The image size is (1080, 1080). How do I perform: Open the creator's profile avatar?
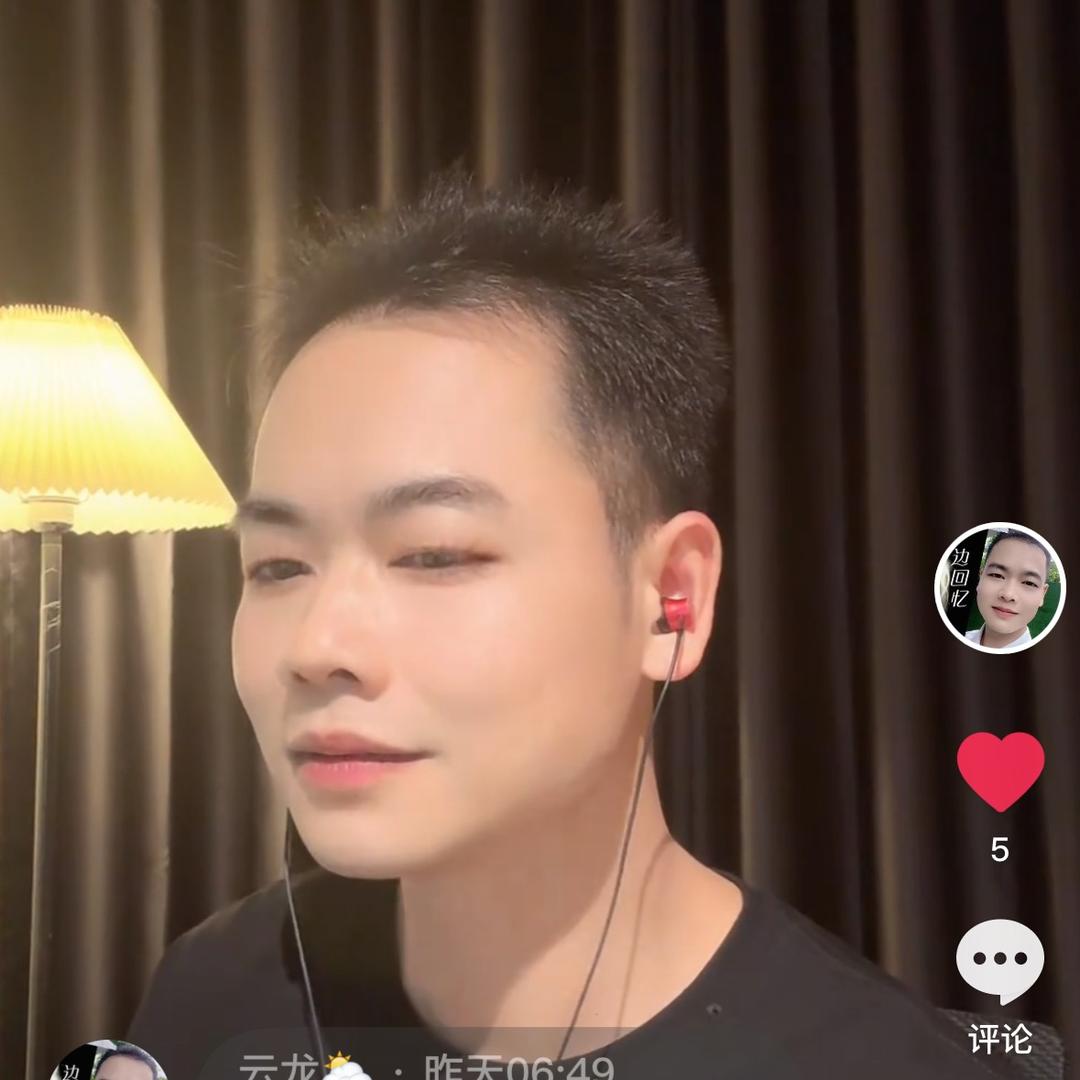(1000, 588)
